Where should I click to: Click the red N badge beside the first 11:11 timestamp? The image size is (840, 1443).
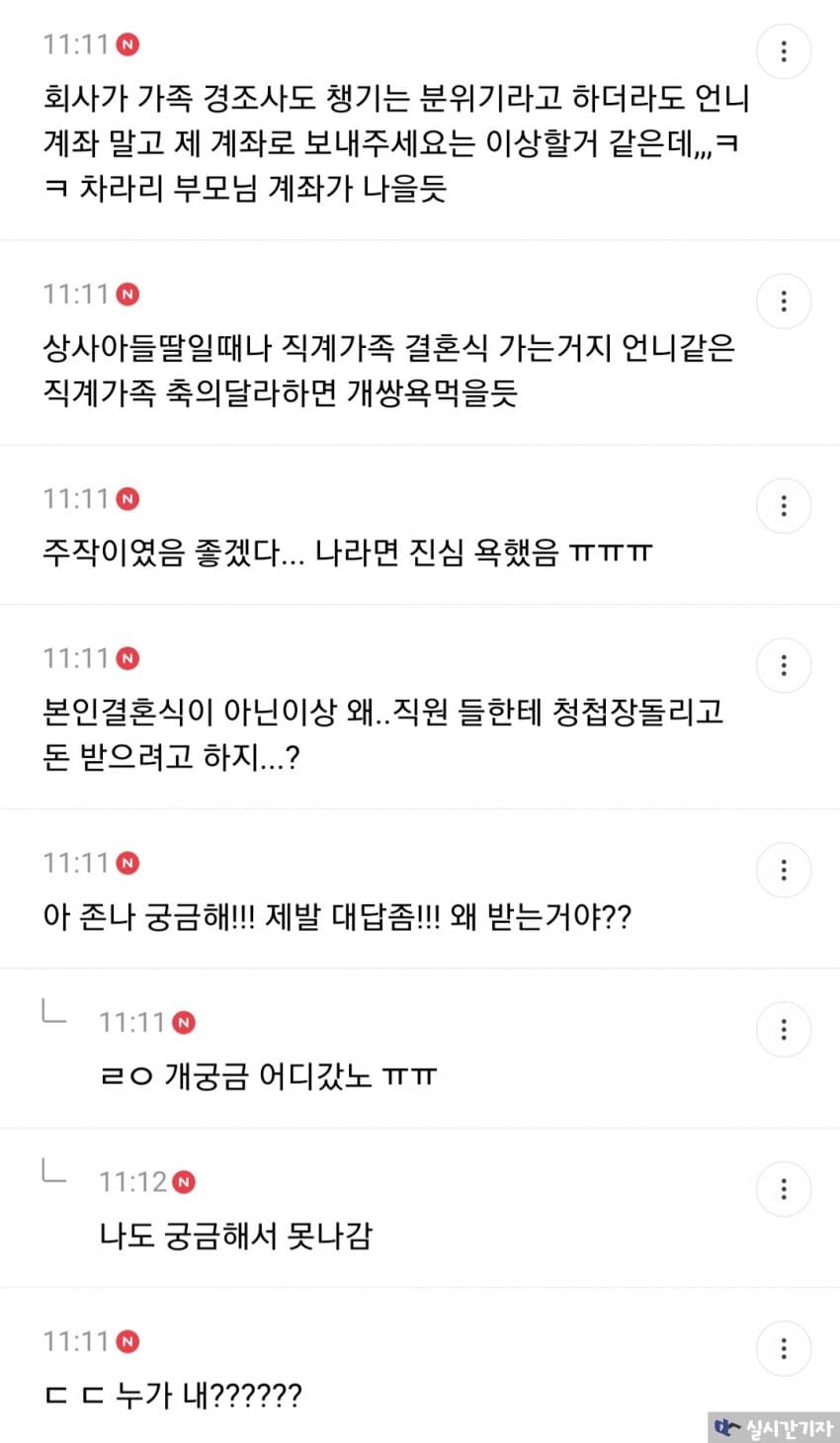129,45
